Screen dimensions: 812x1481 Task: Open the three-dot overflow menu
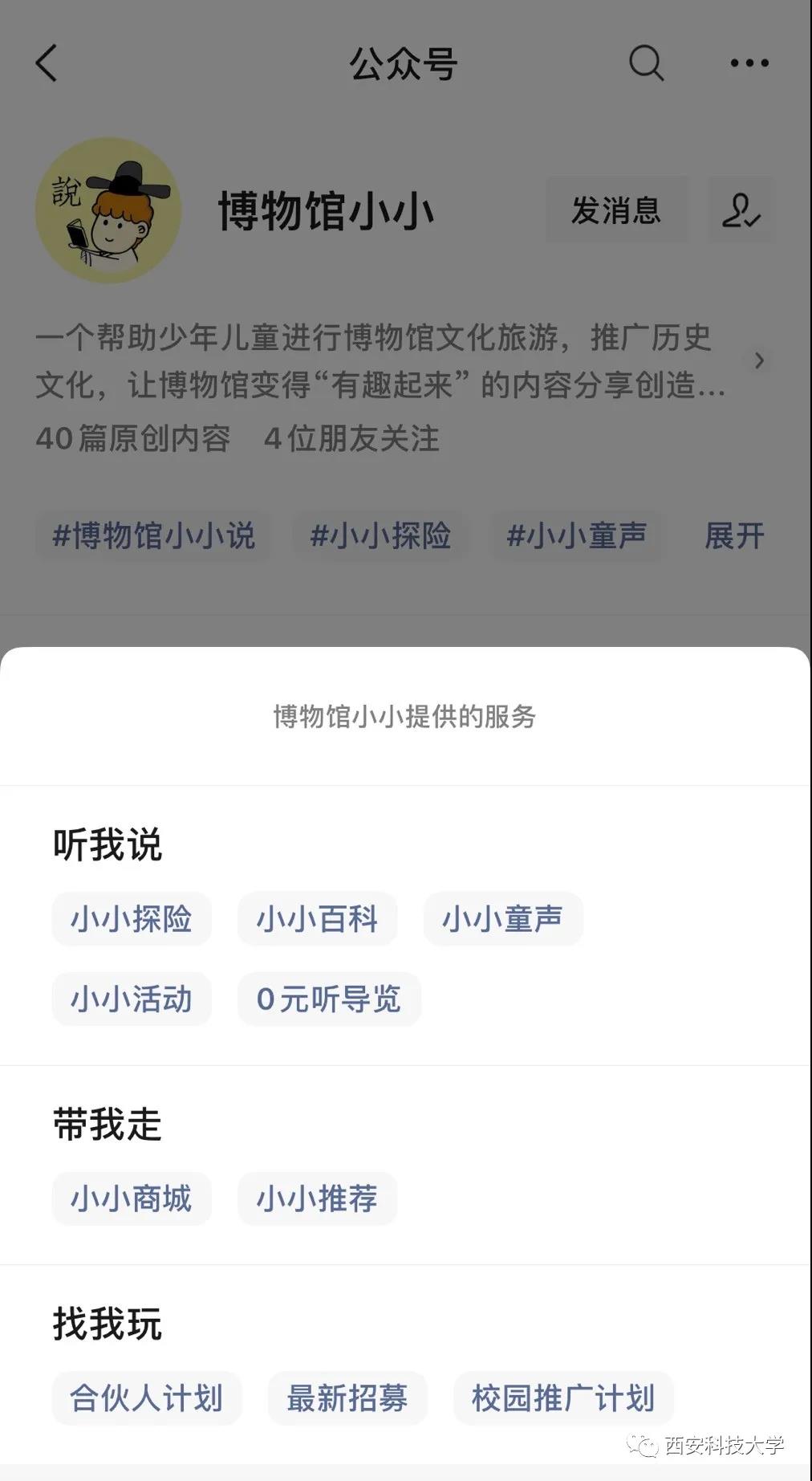pos(749,63)
